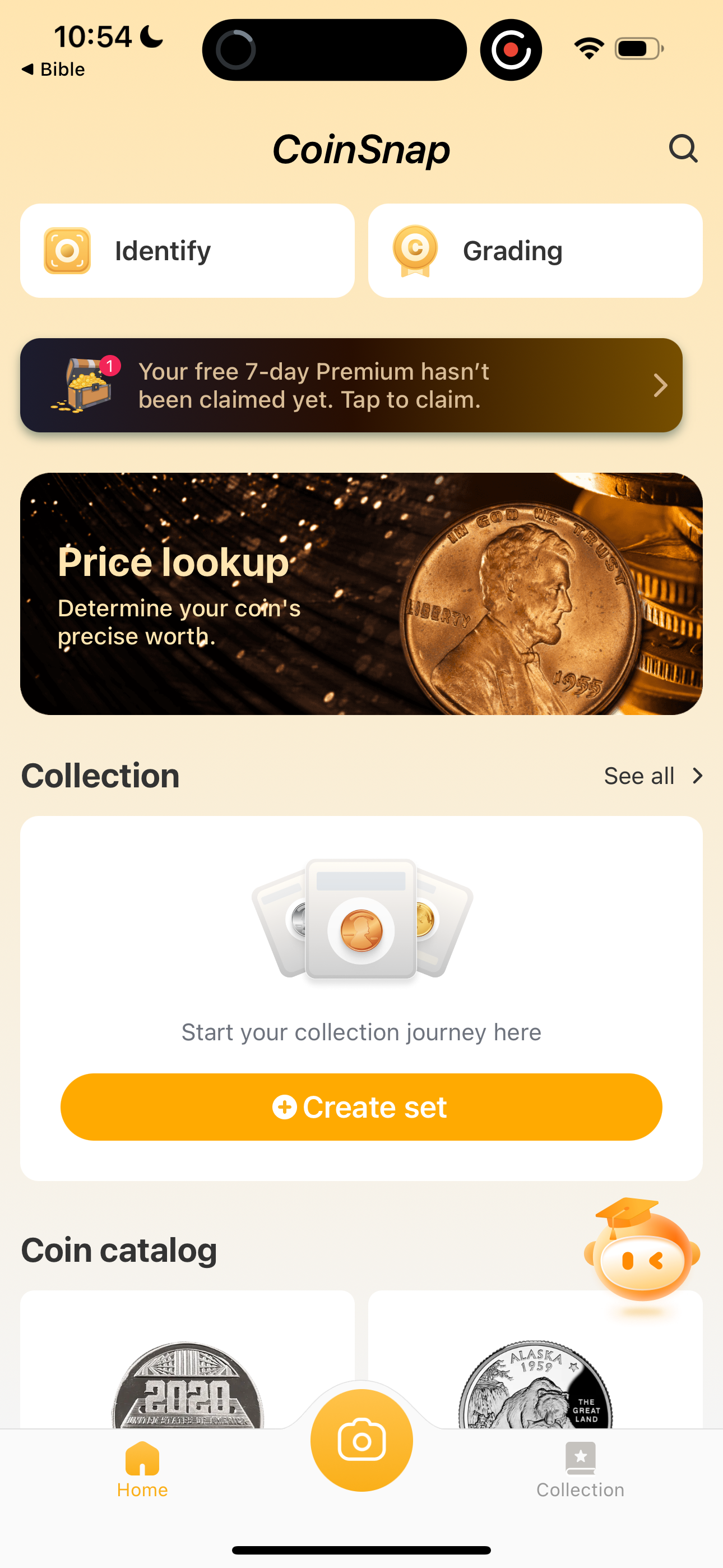Tap the yellow camera capture button
This screenshot has height=1568, width=723.
tap(361, 1440)
